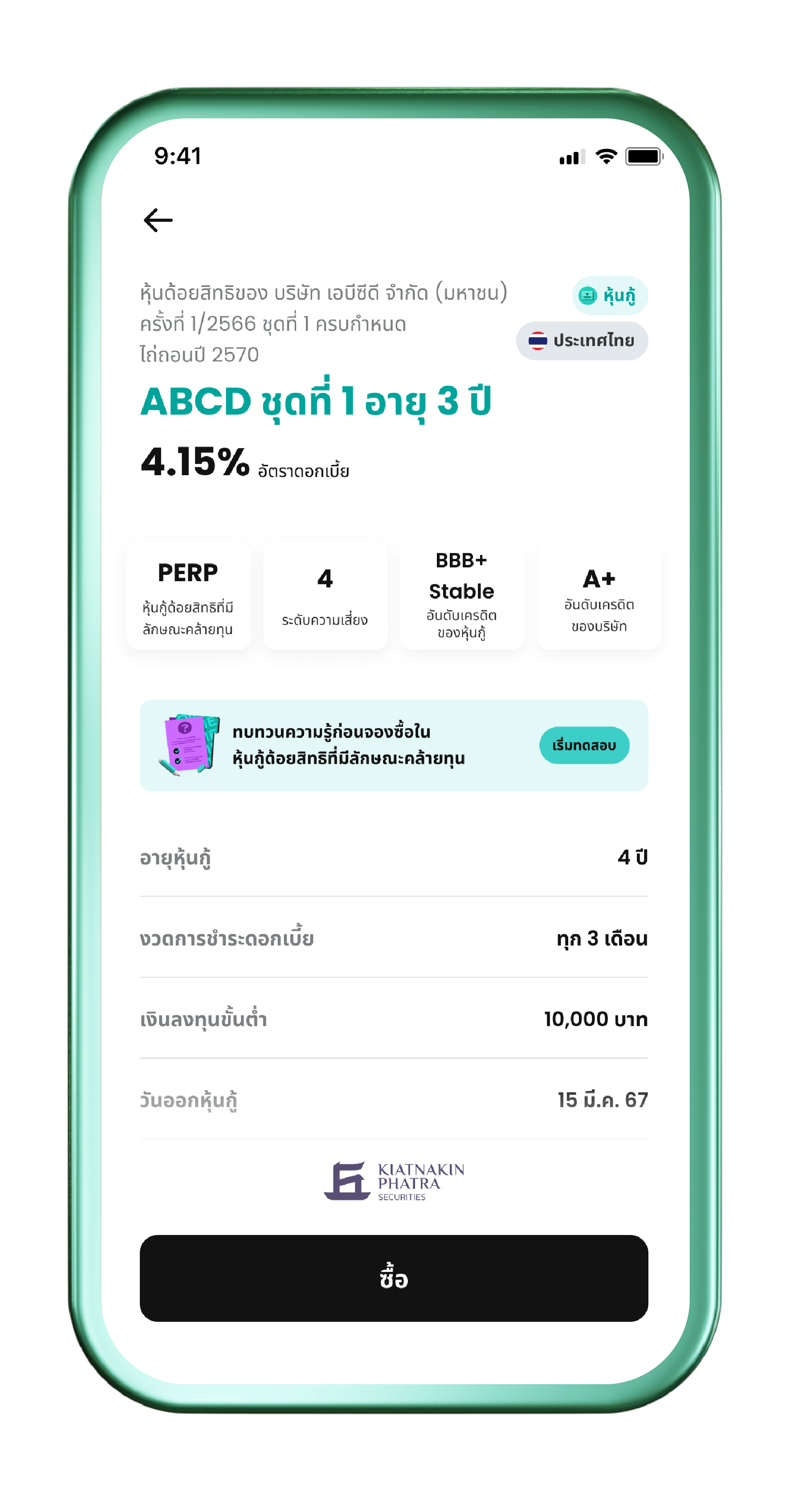
Task: Tap the เริ่มทดสอบ start test button
Action: pyautogui.click(x=583, y=745)
